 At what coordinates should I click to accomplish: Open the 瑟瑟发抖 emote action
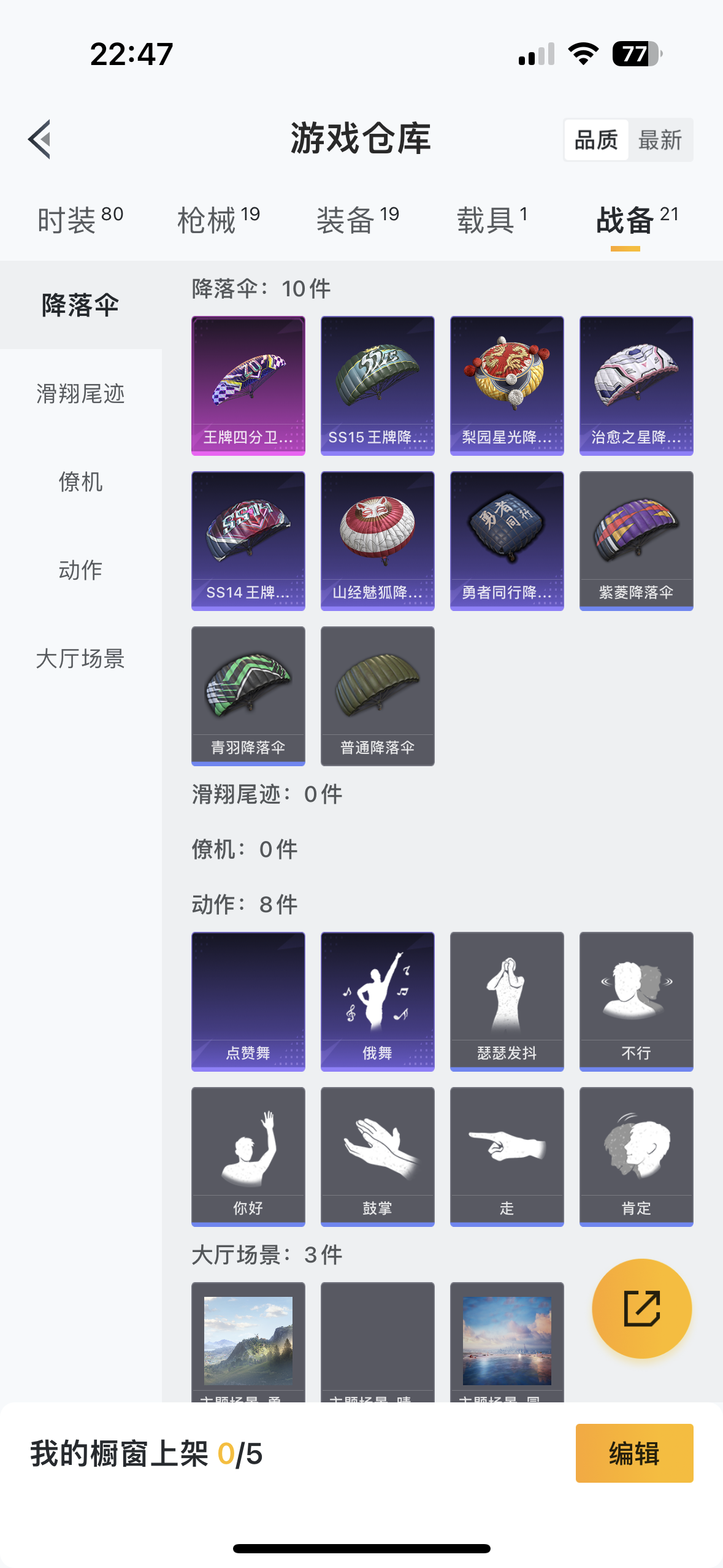pos(507,1000)
